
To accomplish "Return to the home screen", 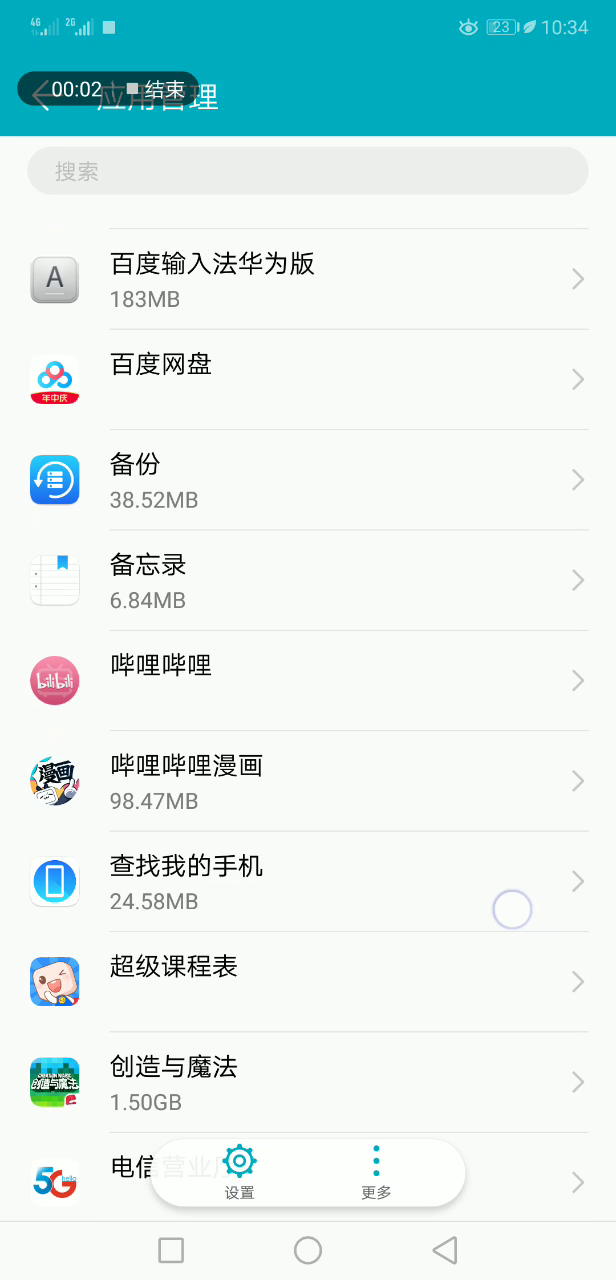I will (x=308, y=1250).
